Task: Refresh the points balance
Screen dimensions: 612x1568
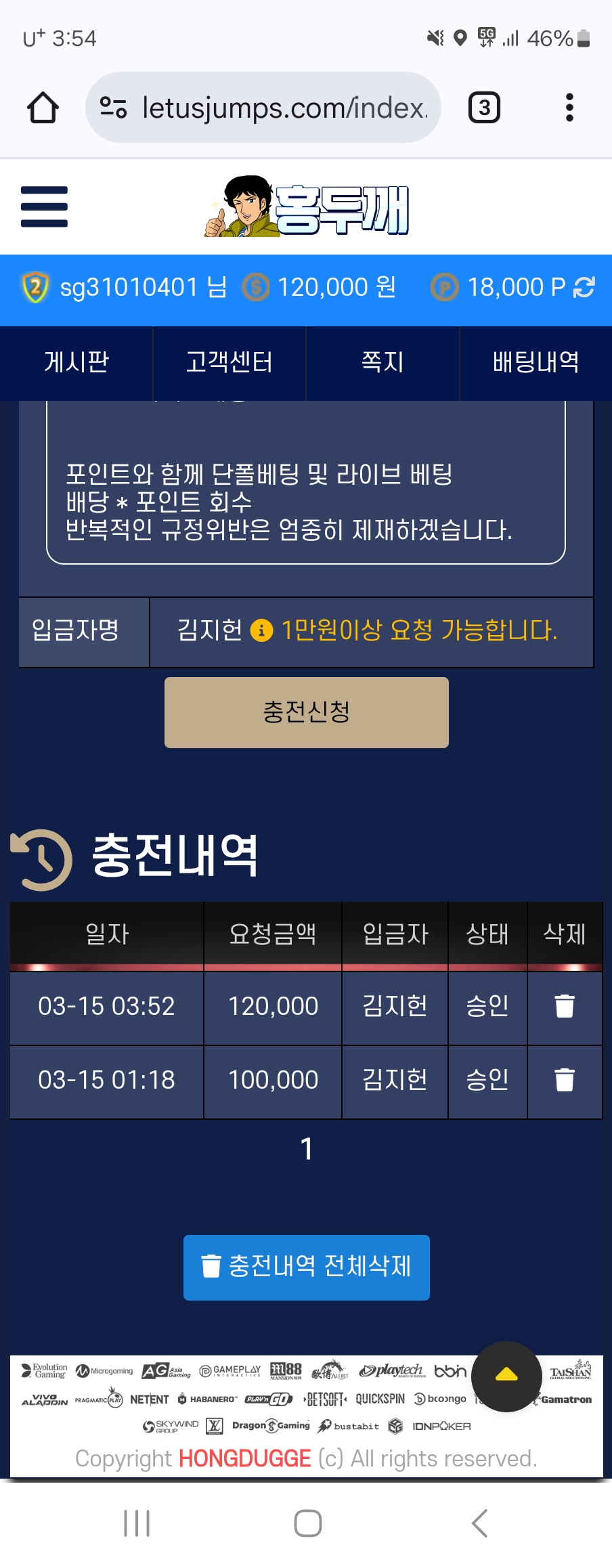Action: [584, 287]
